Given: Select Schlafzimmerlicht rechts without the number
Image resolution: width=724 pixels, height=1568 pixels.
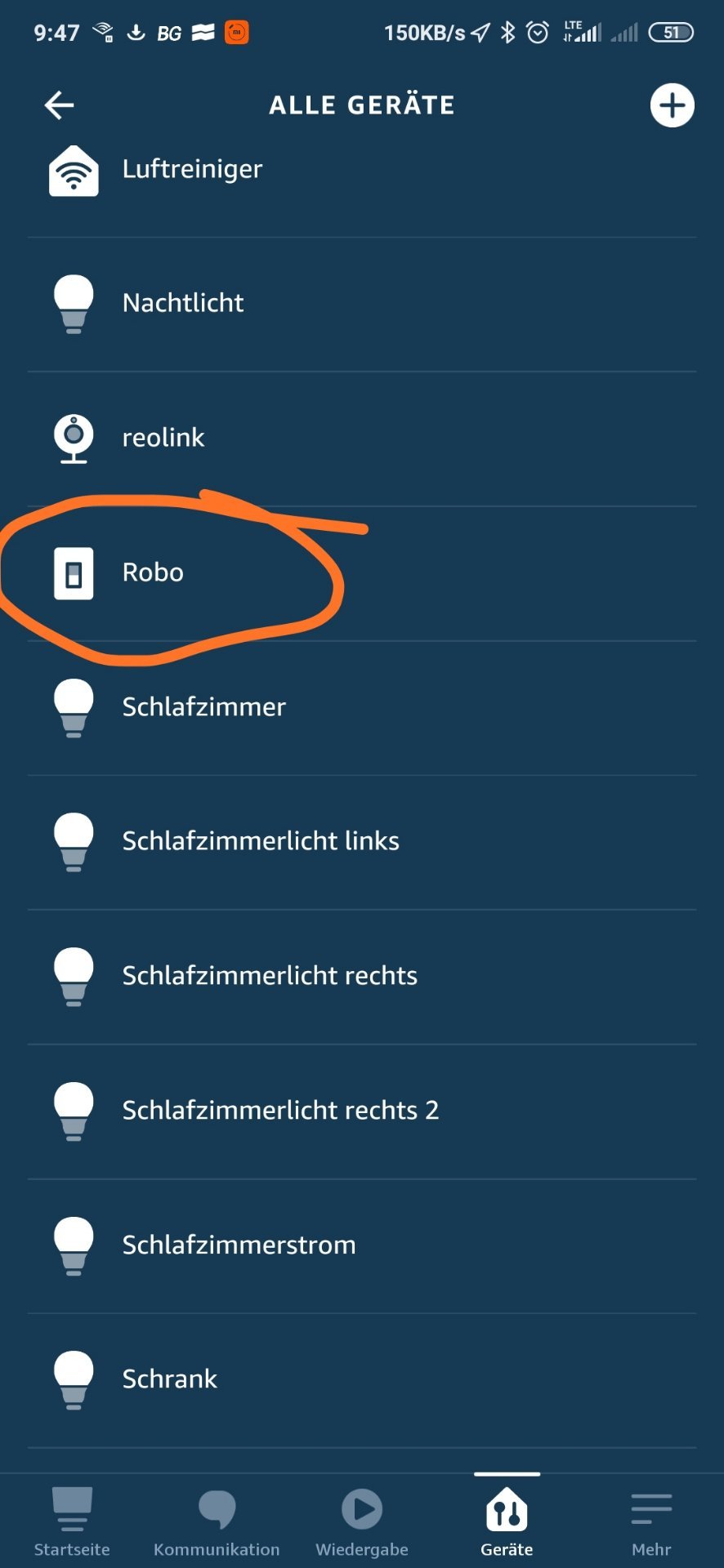Looking at the screenshot, I should [362, 977].
